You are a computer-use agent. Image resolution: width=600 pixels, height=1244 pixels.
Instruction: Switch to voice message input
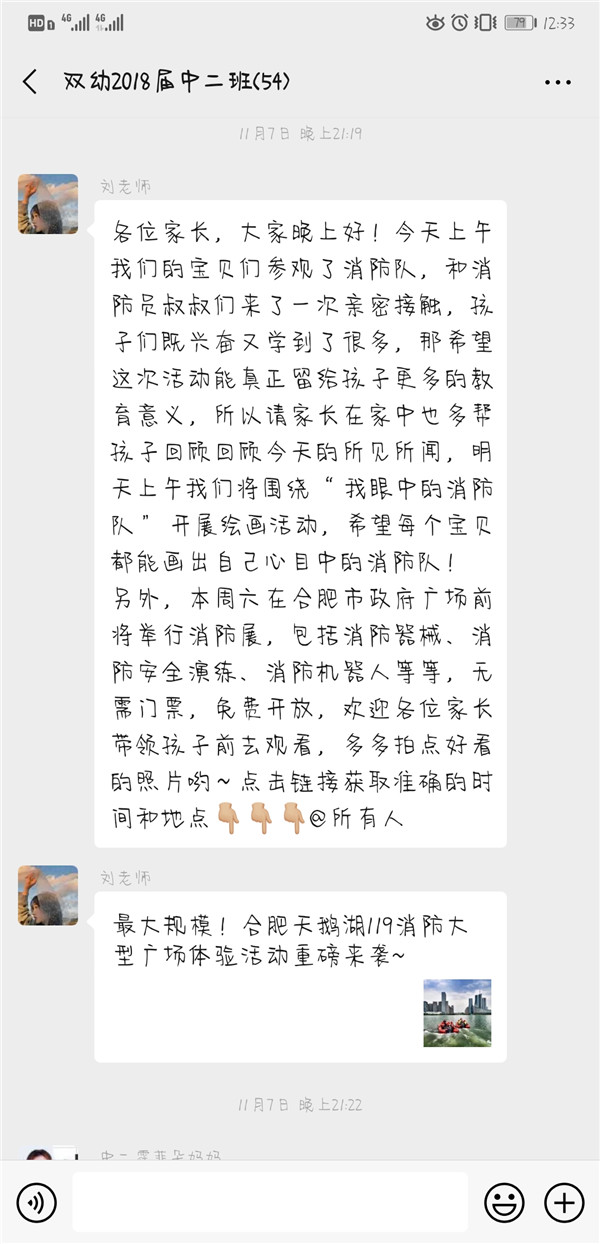pos(36,1202)
